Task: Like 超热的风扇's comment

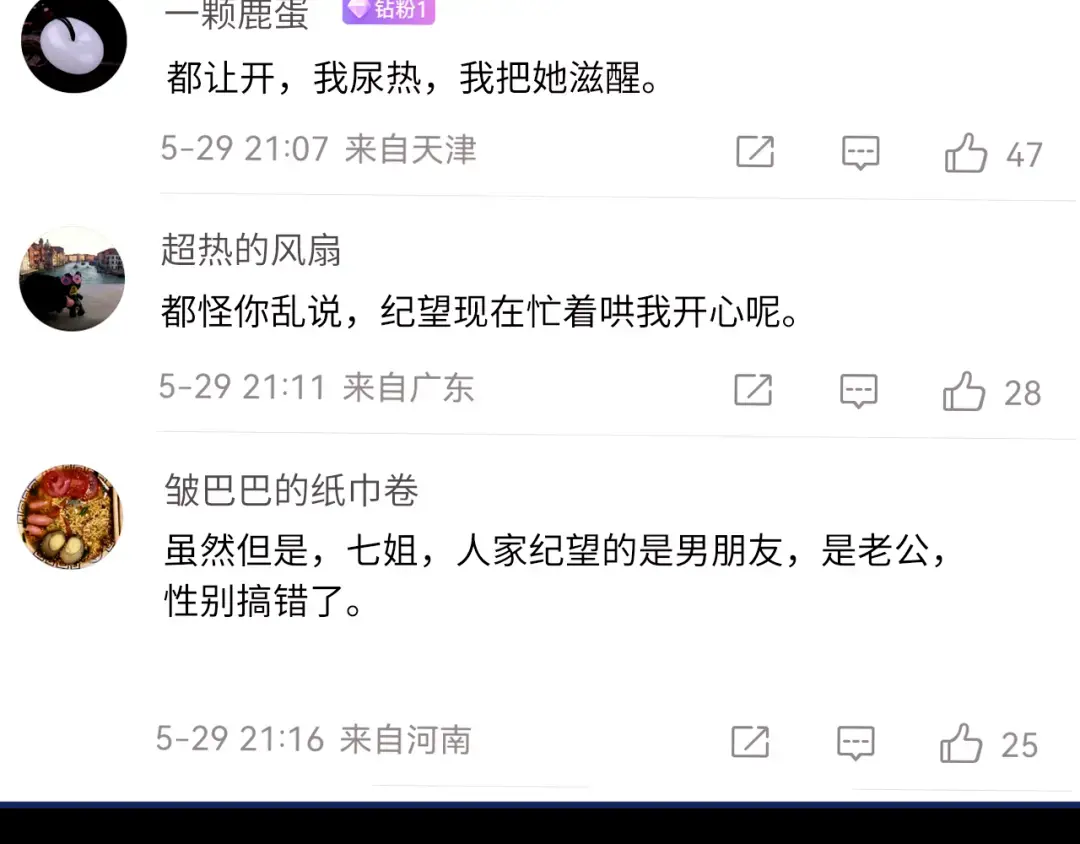Action: pyautogui.click(x=964, y=392)
